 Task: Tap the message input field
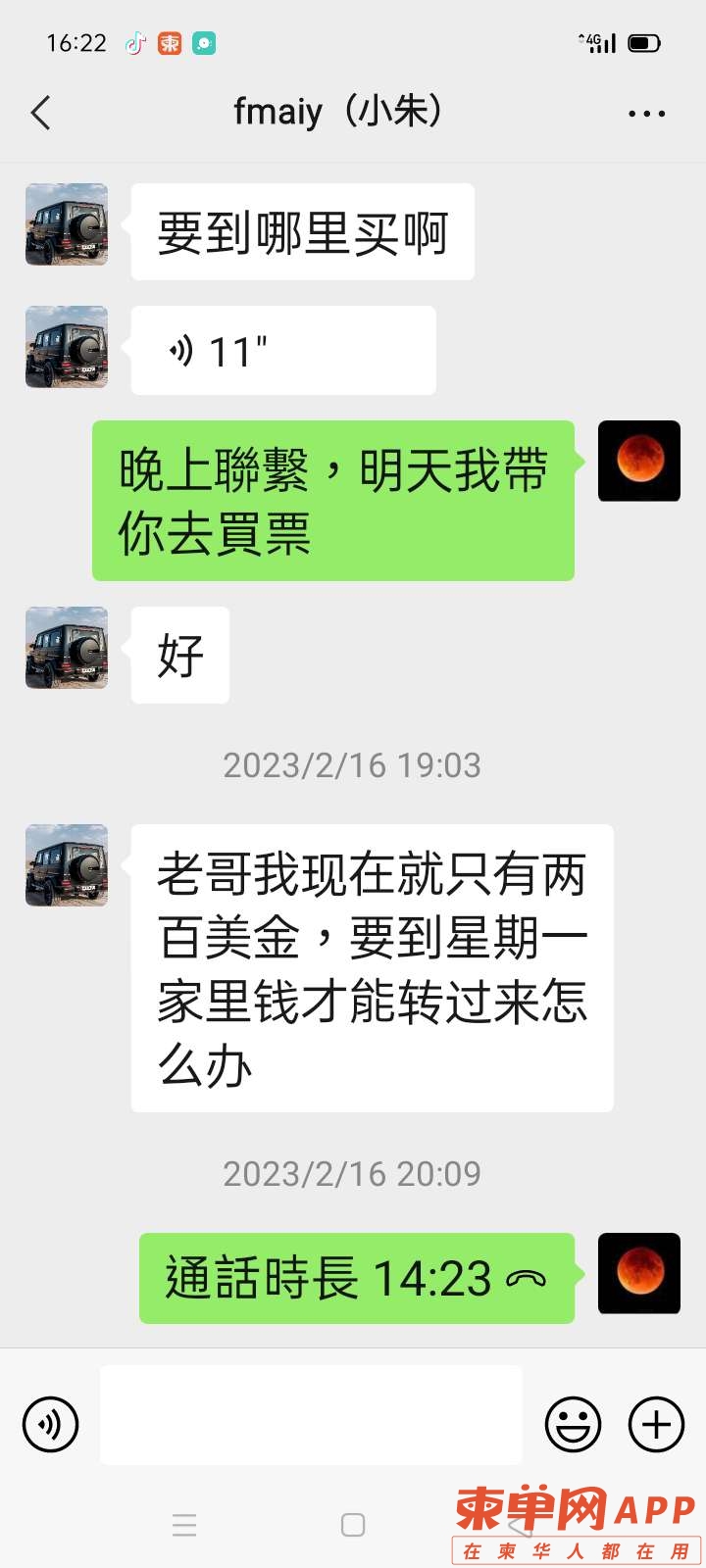click(311, 1415)
